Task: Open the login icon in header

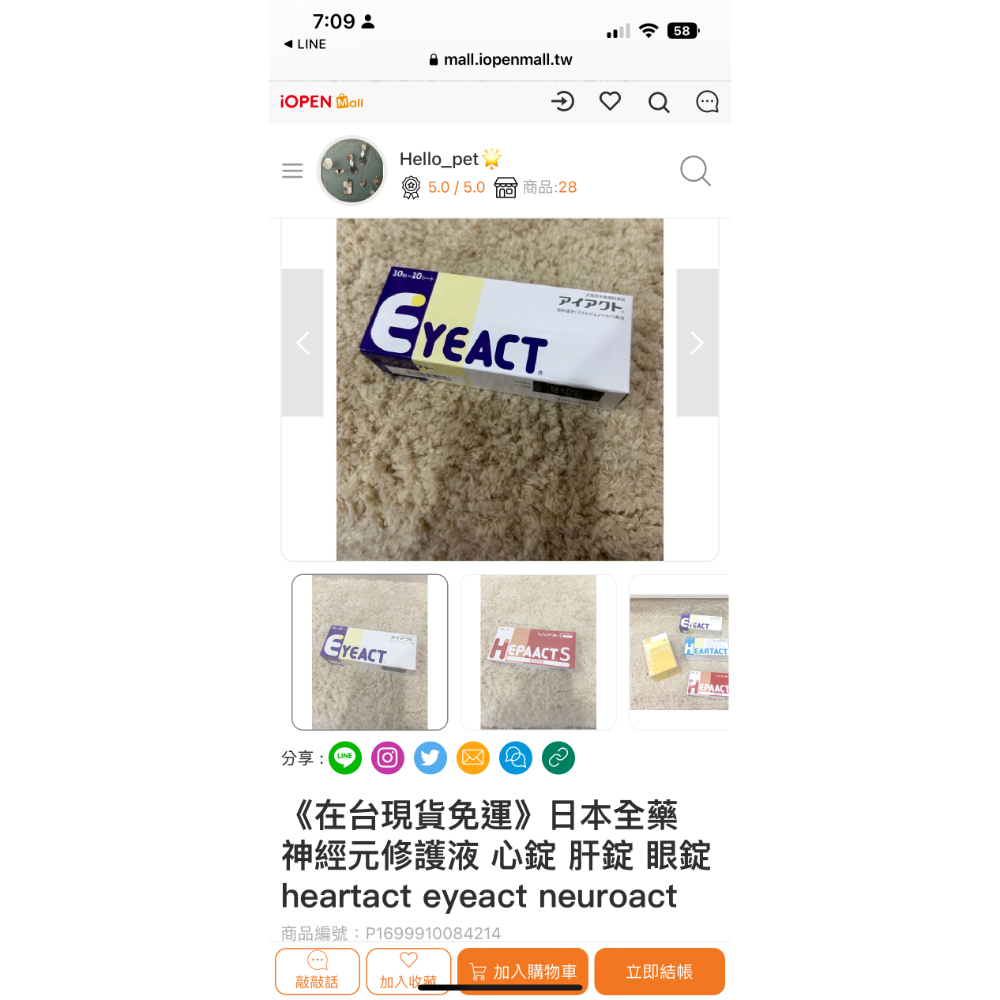Action: point(563,101)
